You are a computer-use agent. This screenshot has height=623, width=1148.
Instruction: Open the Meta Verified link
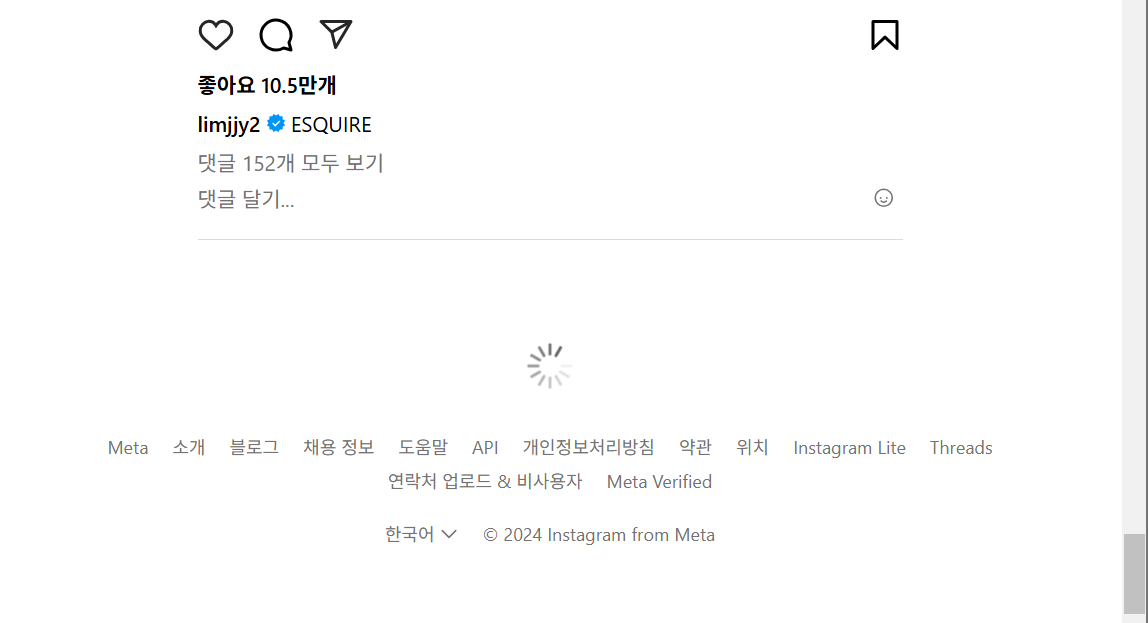click(659, 482)
